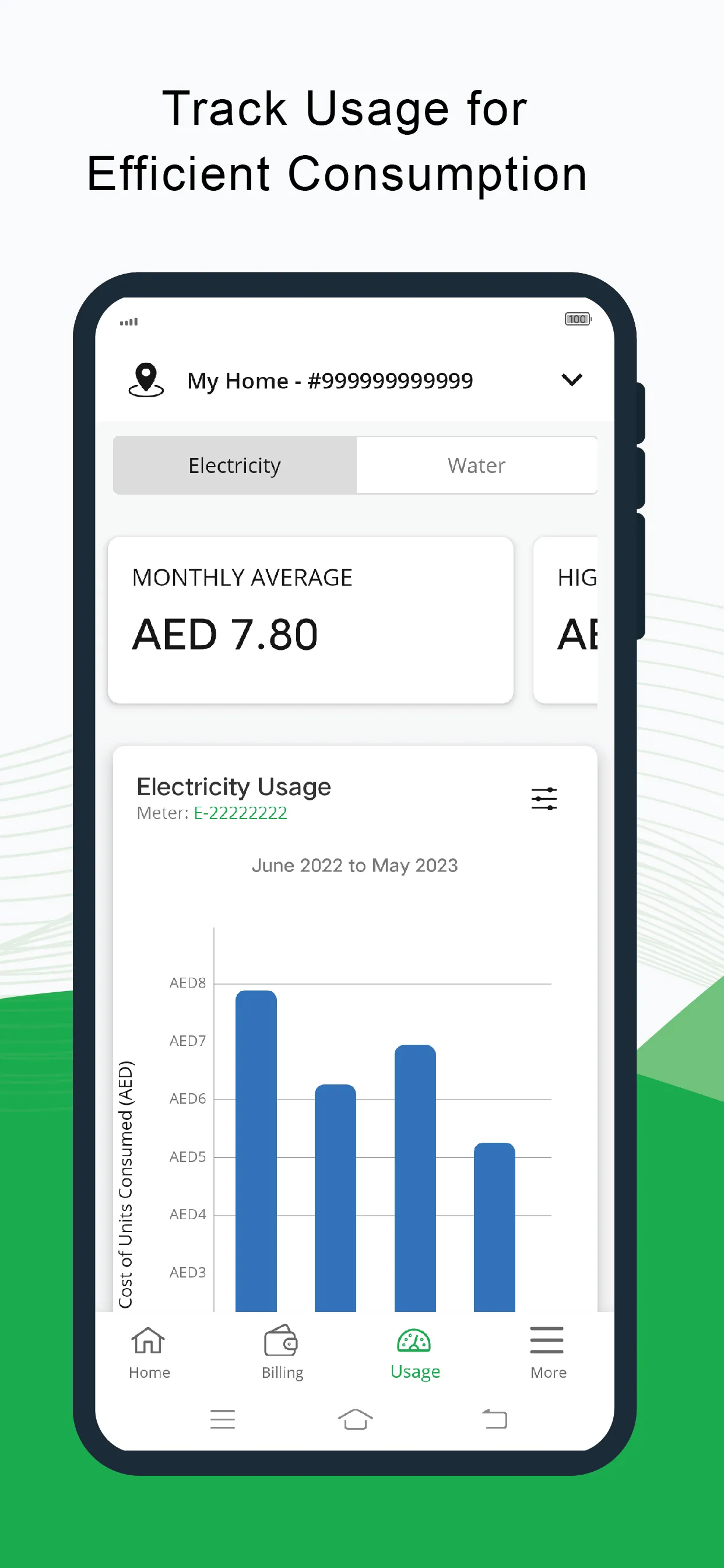Tap the Android recent apps button
724x1568 pixels.
pyautogui.click(x=223, y=1418)
